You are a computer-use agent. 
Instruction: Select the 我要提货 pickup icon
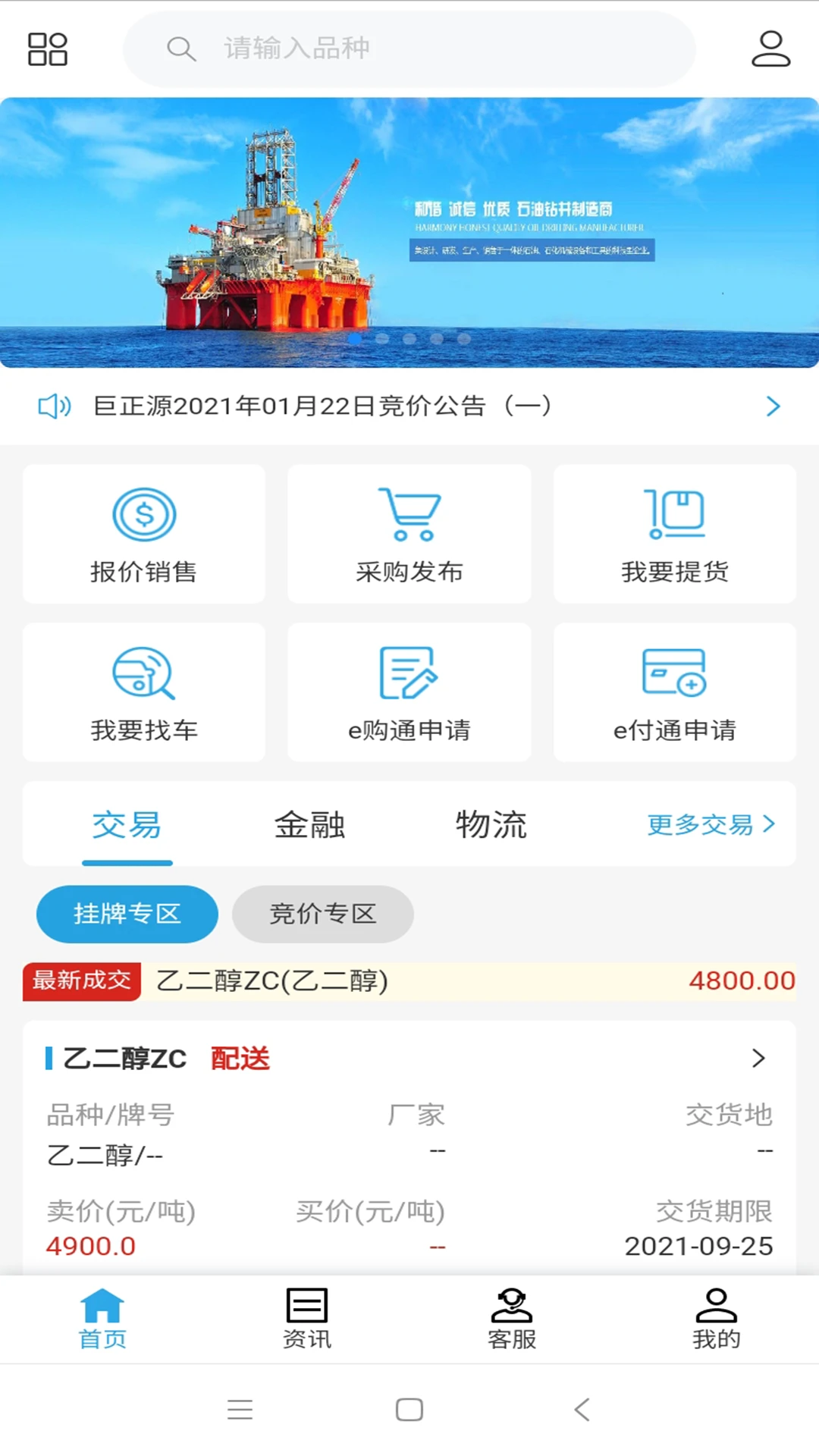click(x=674, y=514)
